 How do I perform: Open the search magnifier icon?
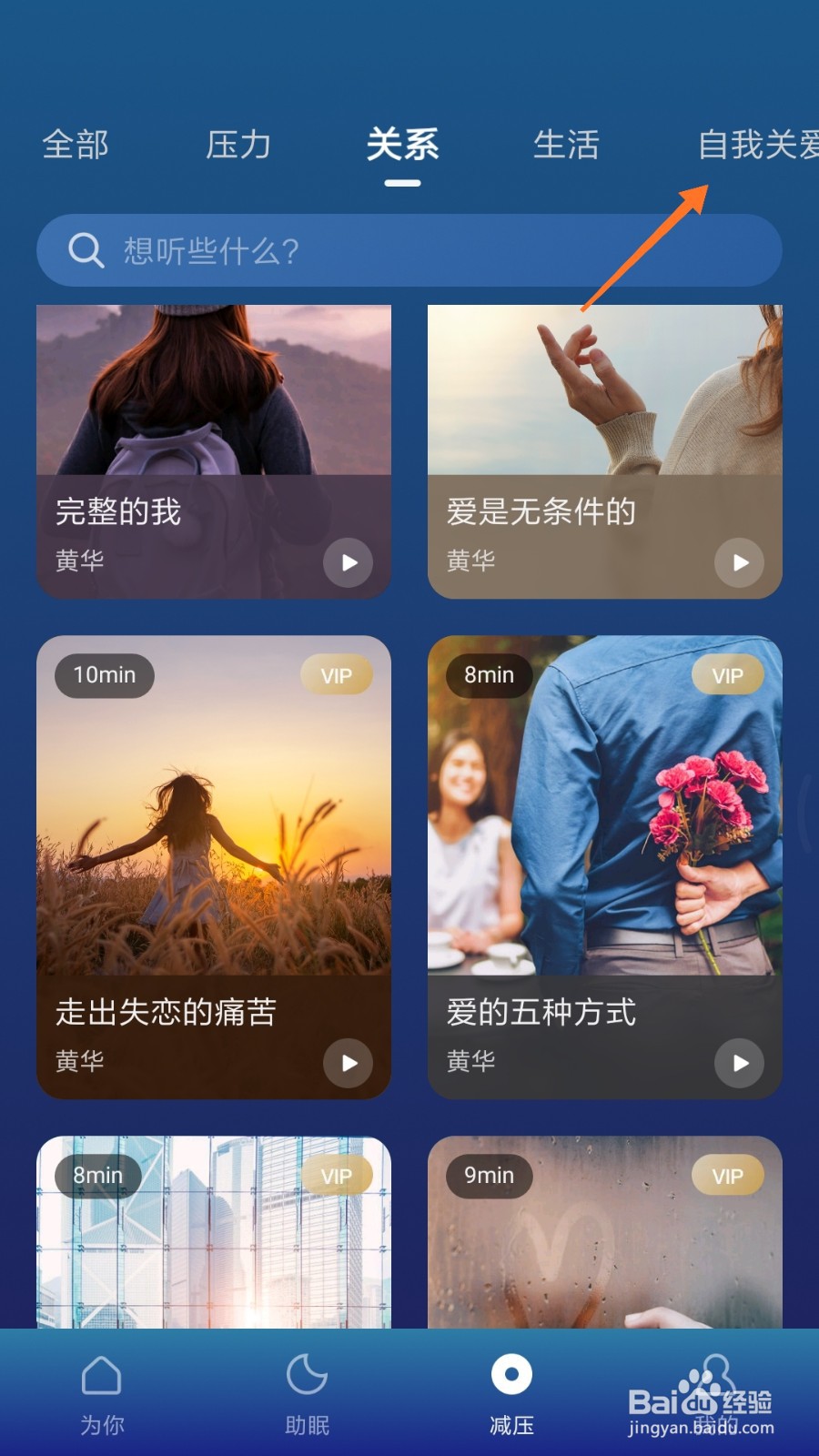coord(86,250)
